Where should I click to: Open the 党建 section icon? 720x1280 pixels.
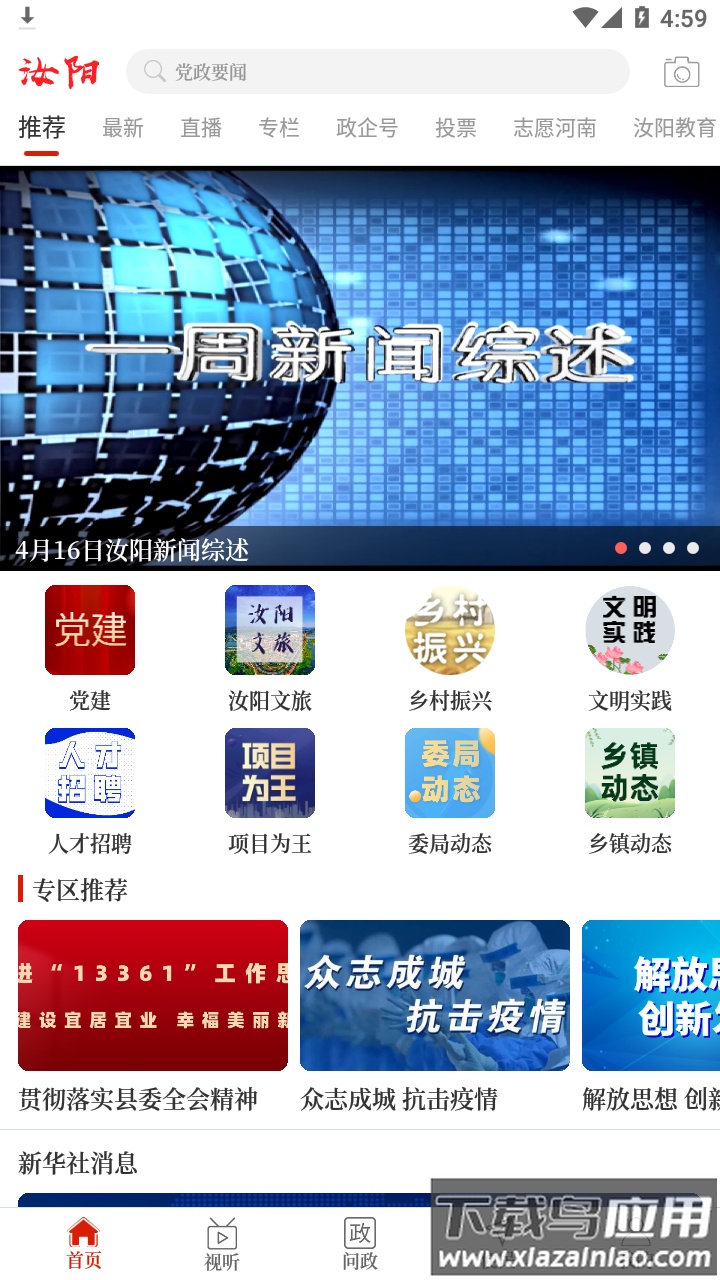90,630
